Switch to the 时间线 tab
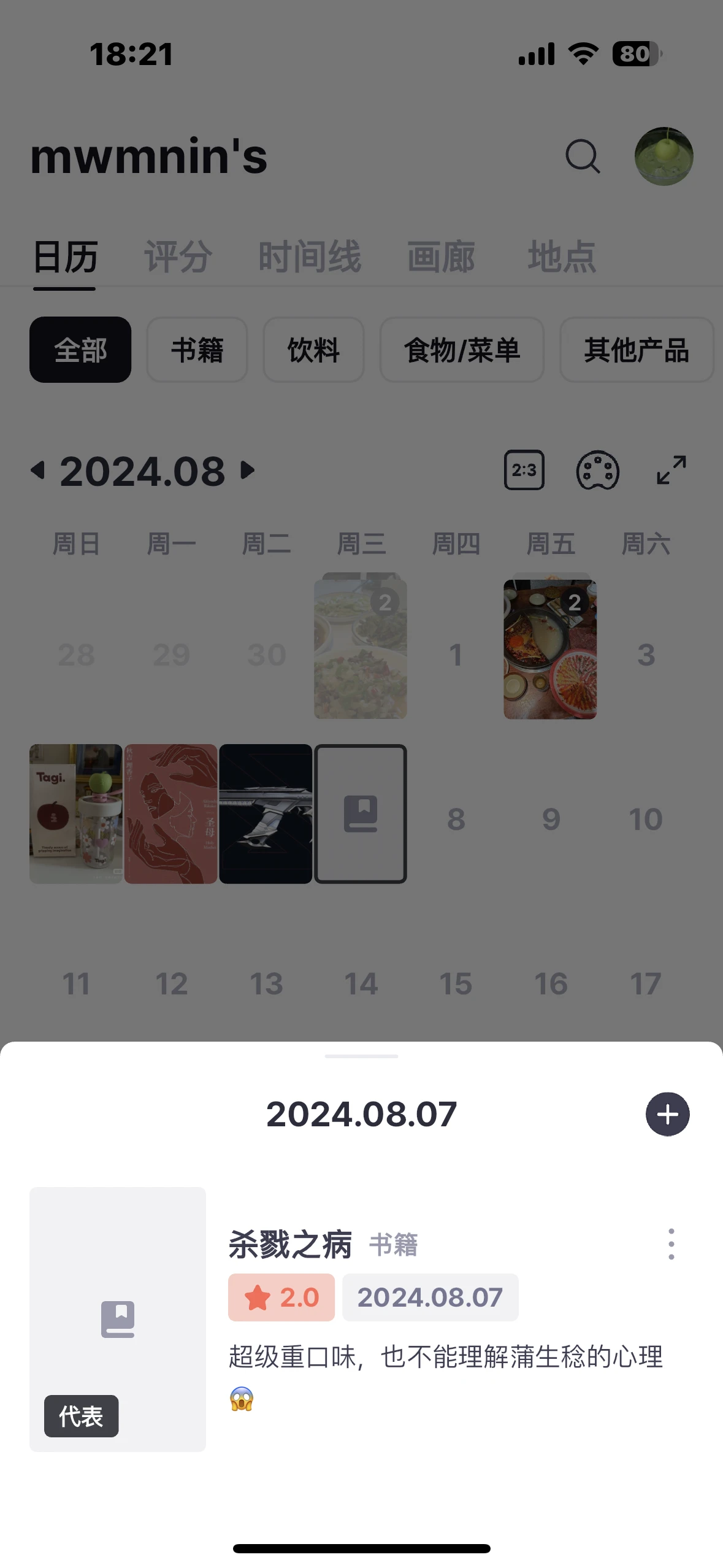723x1568 pixels. [x=310, y=256]
